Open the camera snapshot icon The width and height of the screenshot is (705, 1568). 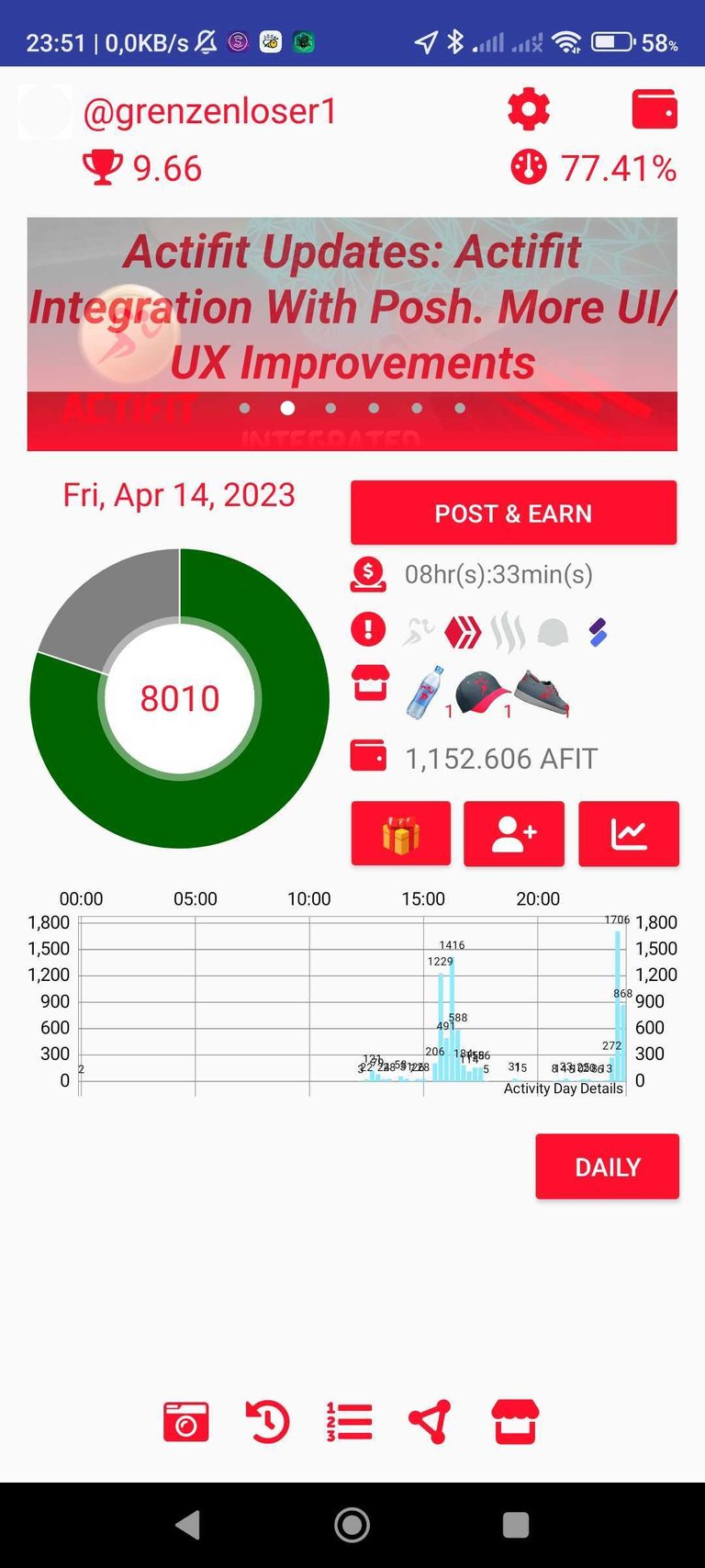click(x=186, y=1422)
